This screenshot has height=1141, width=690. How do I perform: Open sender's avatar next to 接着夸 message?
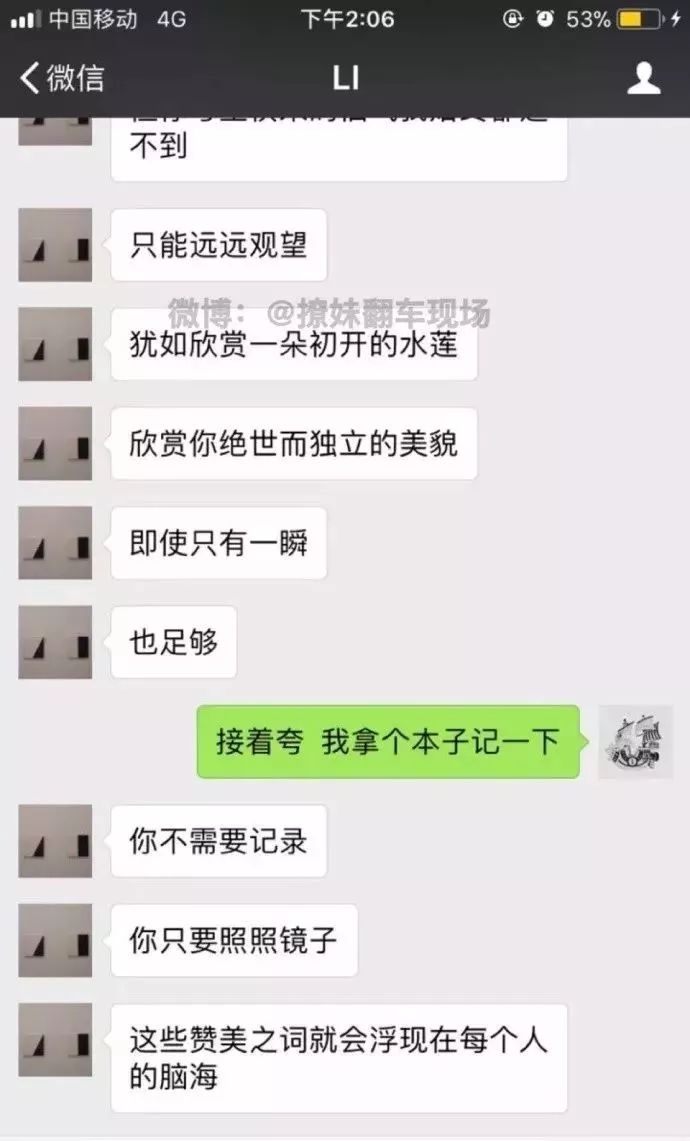[x=635, y=741]
